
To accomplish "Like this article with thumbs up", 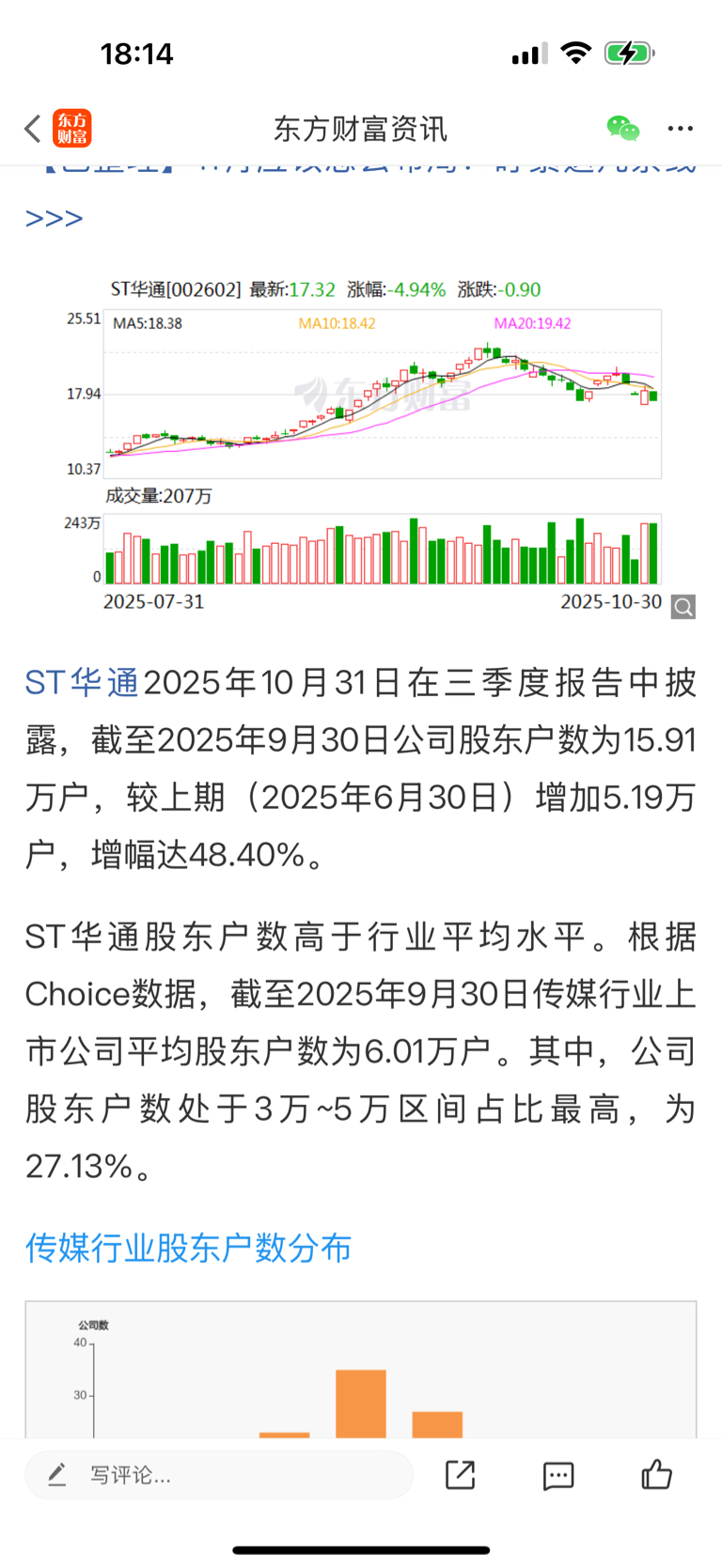I will pos(656,1475).
